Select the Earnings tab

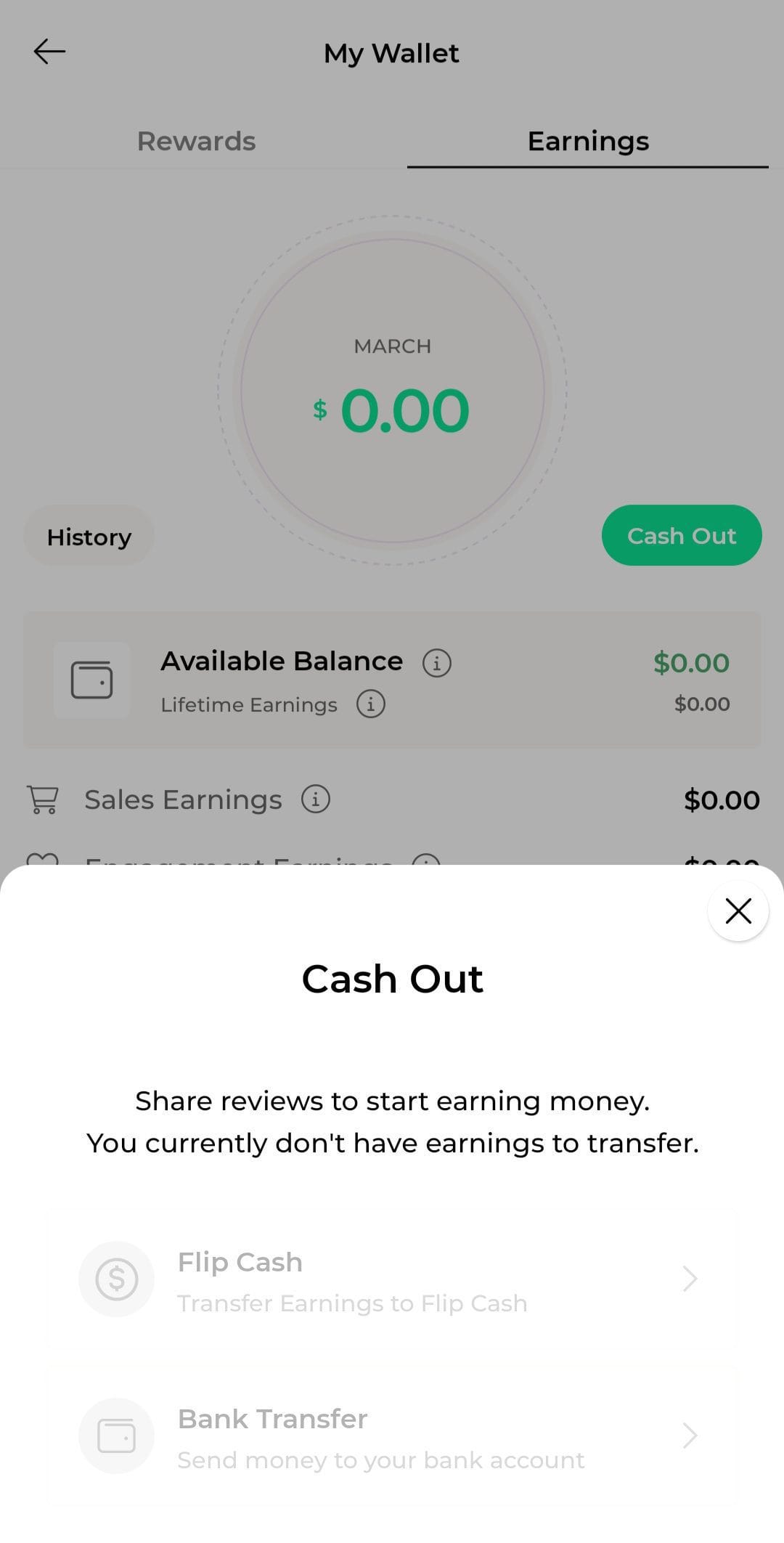(588, 141)
